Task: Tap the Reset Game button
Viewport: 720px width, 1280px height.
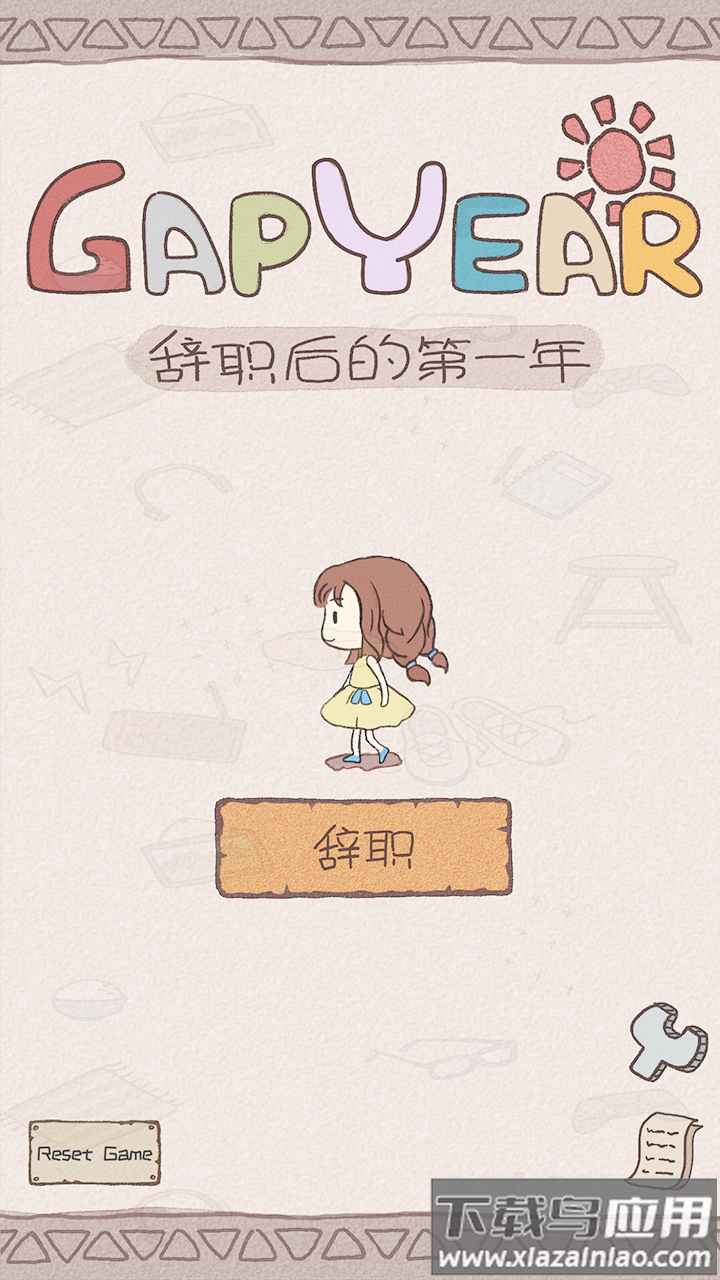Action: click(x=94, y=1153)
